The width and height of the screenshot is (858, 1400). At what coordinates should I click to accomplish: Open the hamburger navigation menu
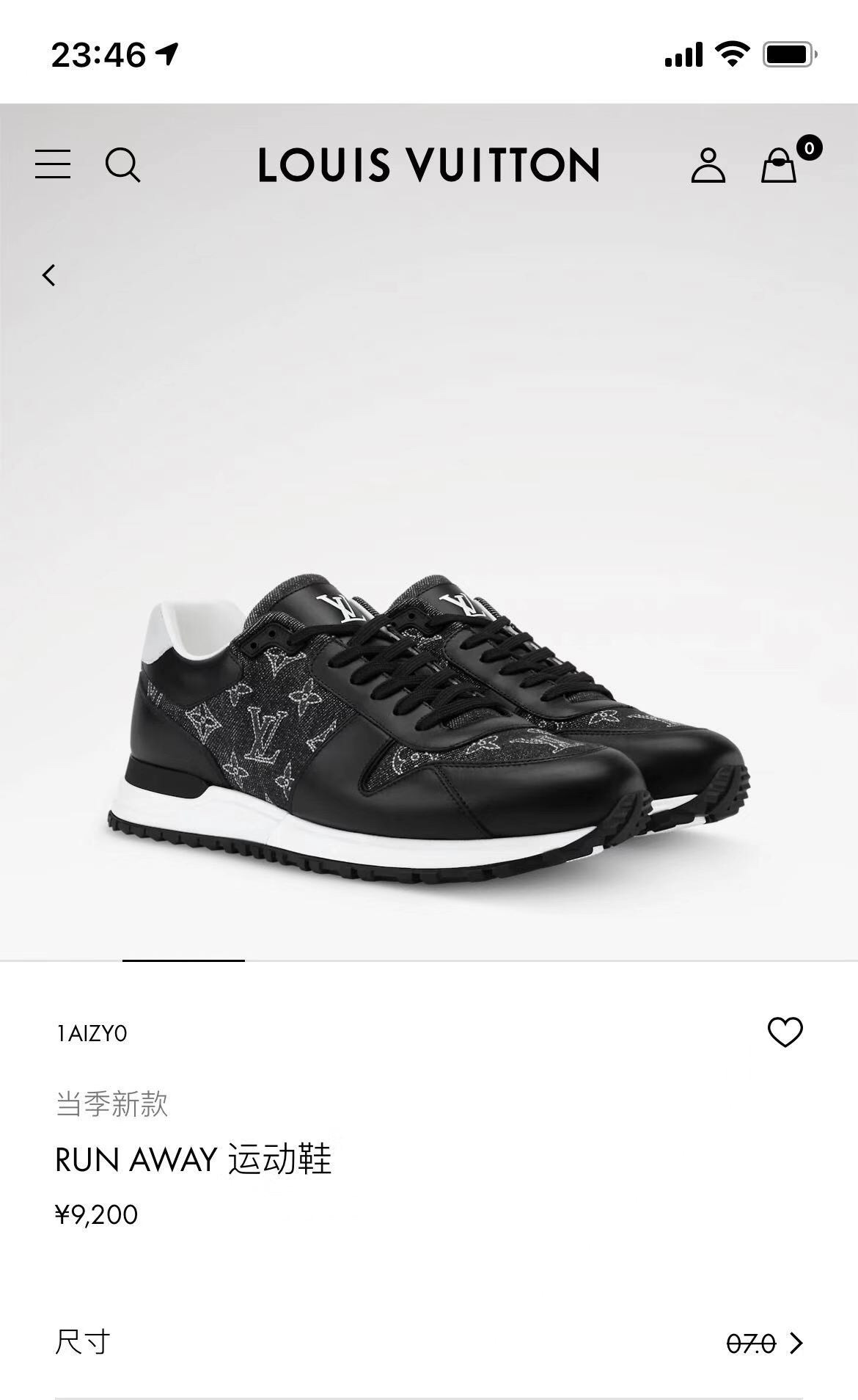point(53,164)
